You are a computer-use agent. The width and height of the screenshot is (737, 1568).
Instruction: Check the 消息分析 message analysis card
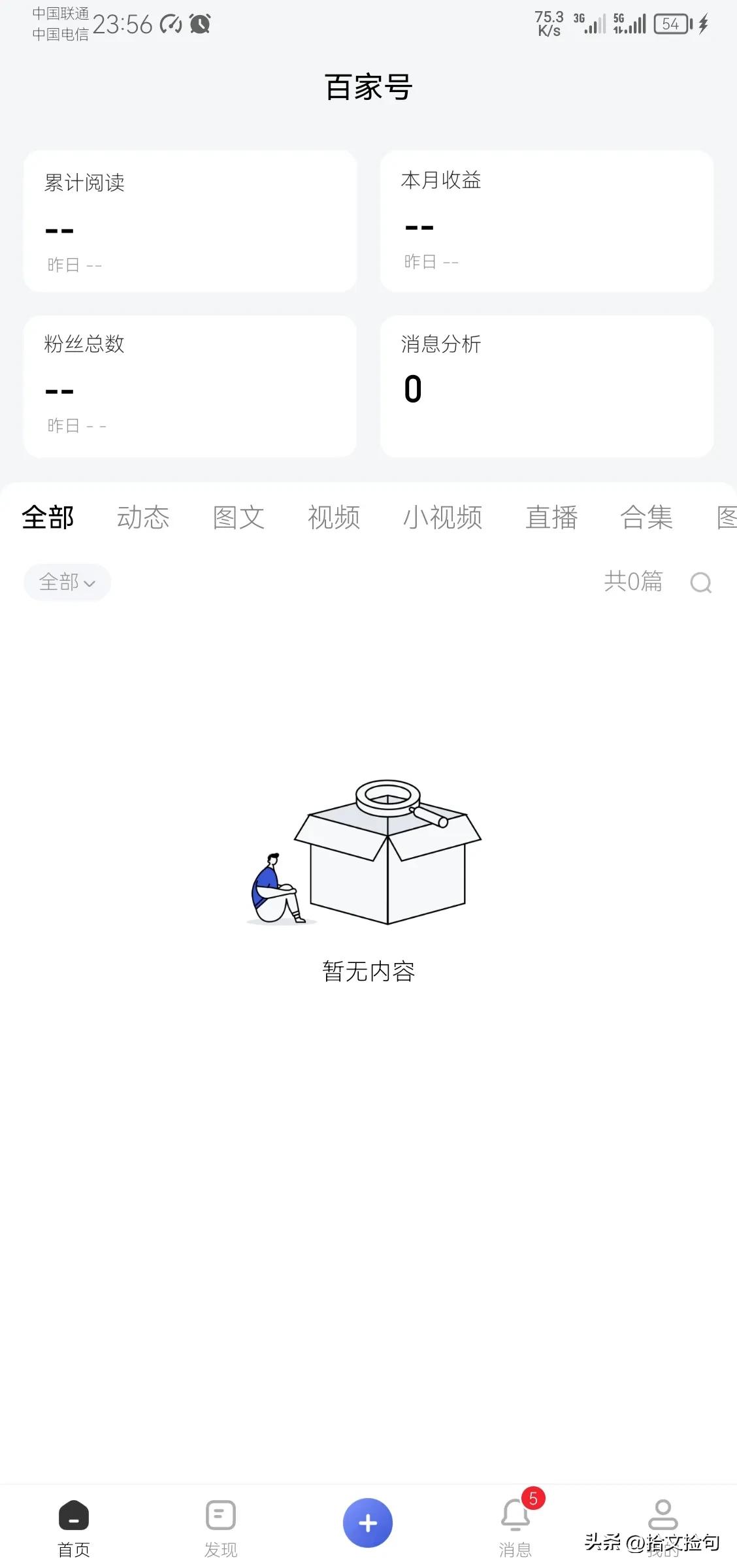pyautogui.click(x=546, y=385)
